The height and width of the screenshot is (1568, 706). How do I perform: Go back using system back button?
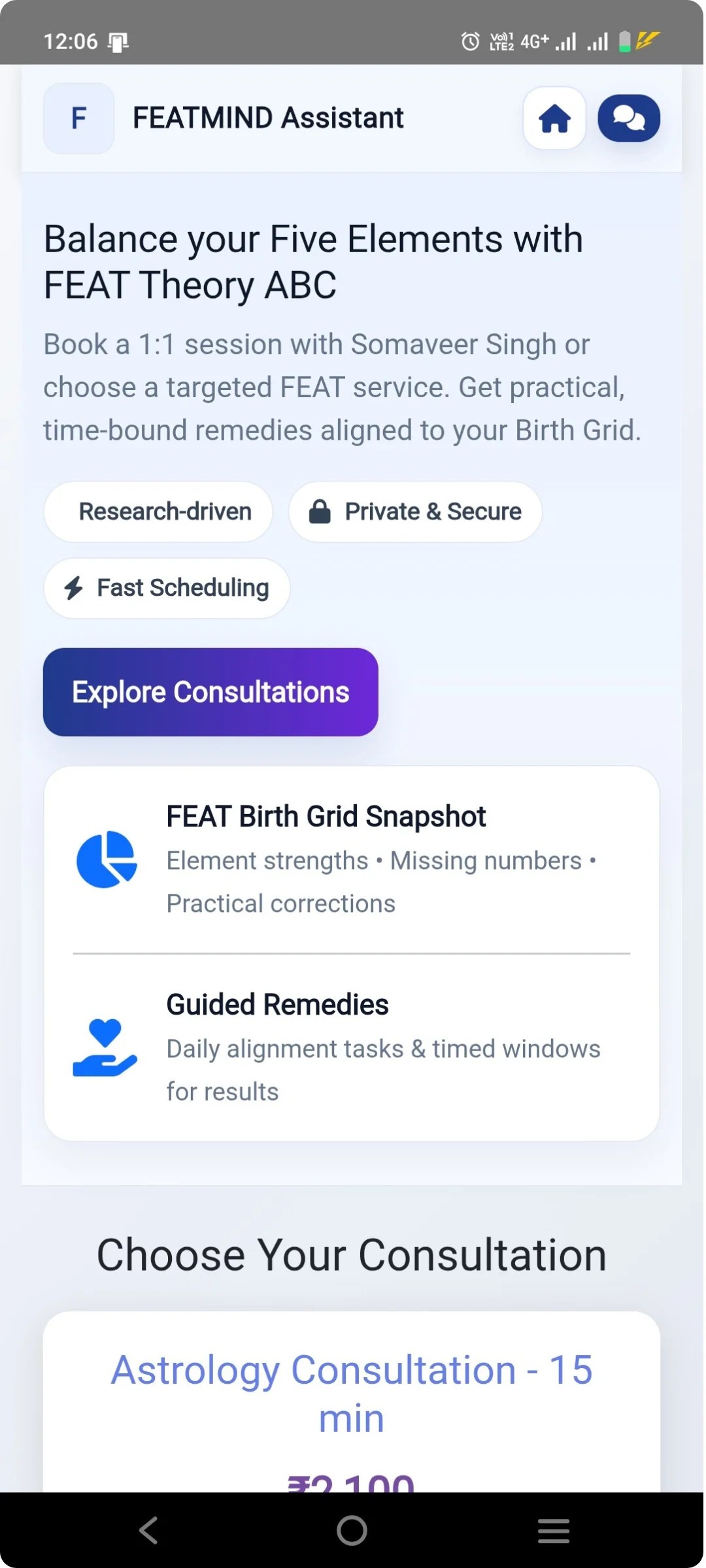pyautogui.click(x=149, y=1530)
